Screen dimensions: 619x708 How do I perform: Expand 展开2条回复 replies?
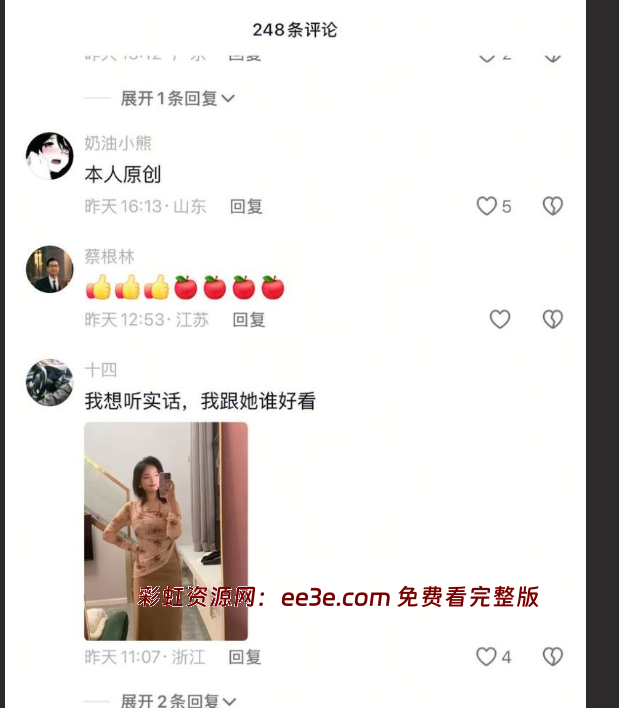tap(177, 700)
